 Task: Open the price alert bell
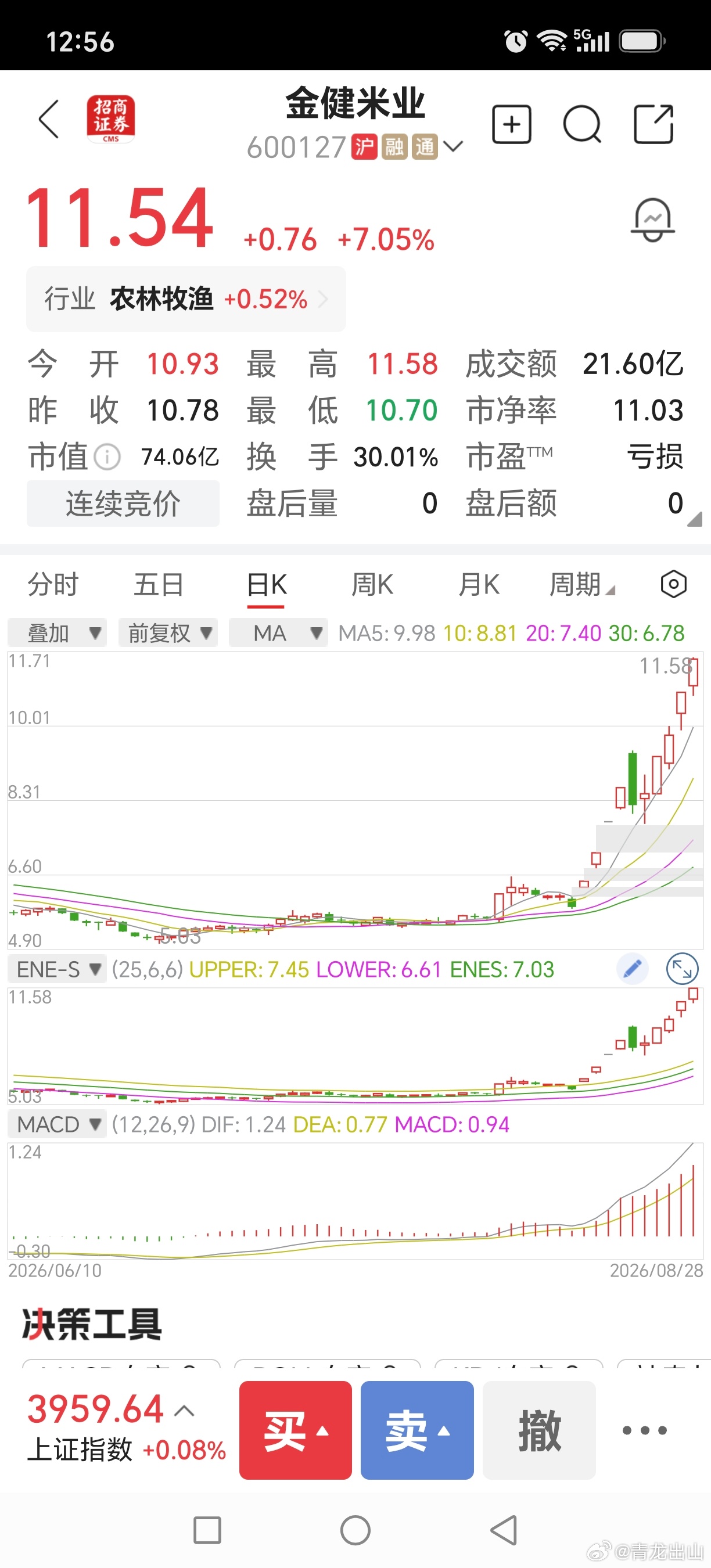click(x=652, y=220)
